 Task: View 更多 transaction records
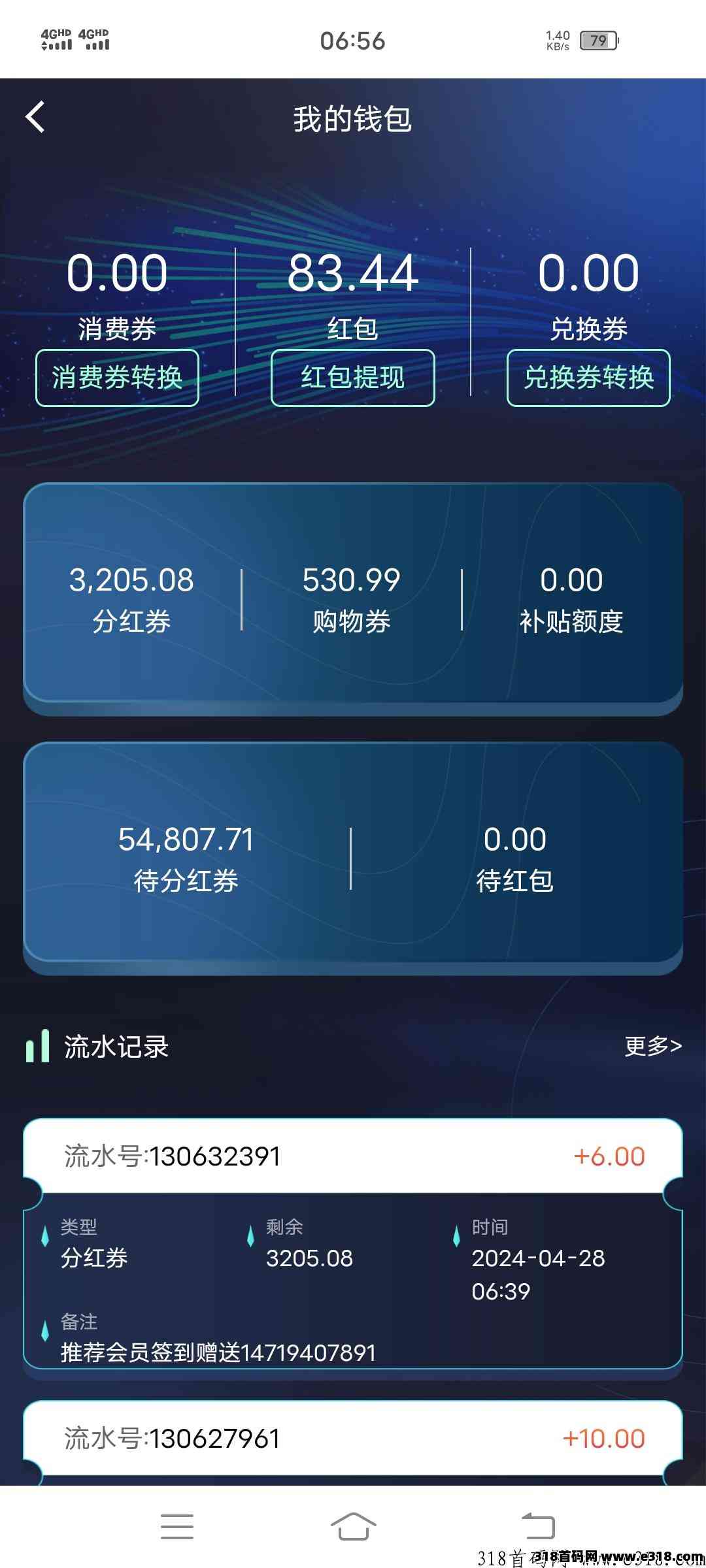(652, 1046)
